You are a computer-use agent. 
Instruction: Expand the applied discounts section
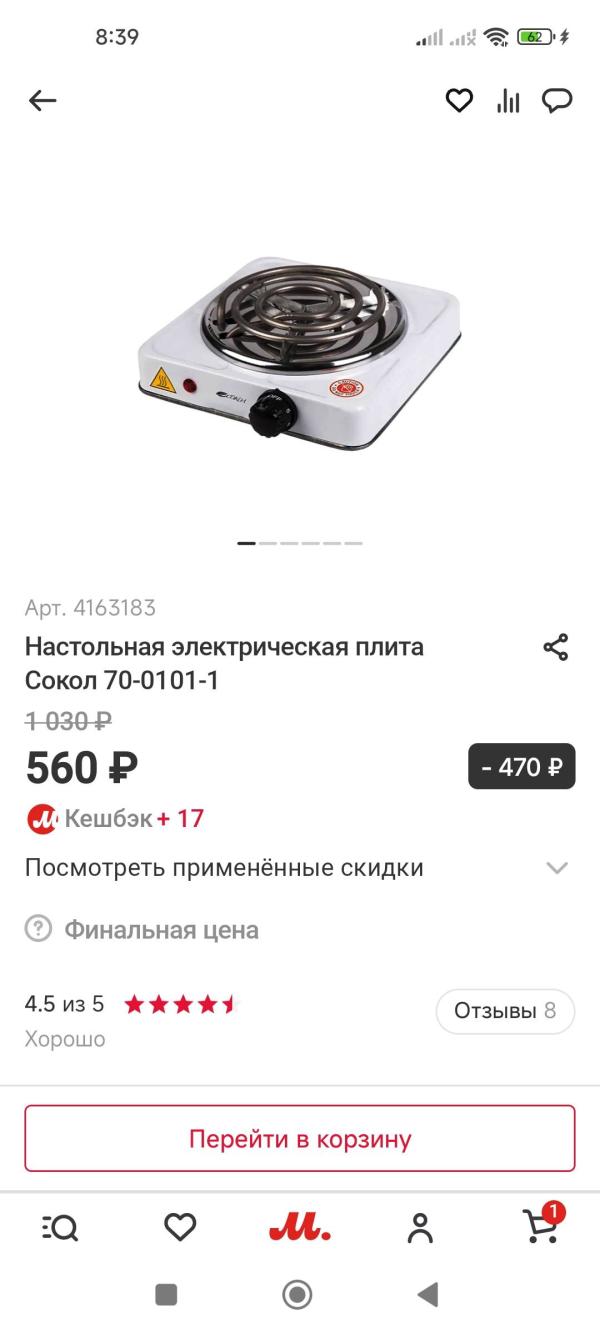pos(557,868)
